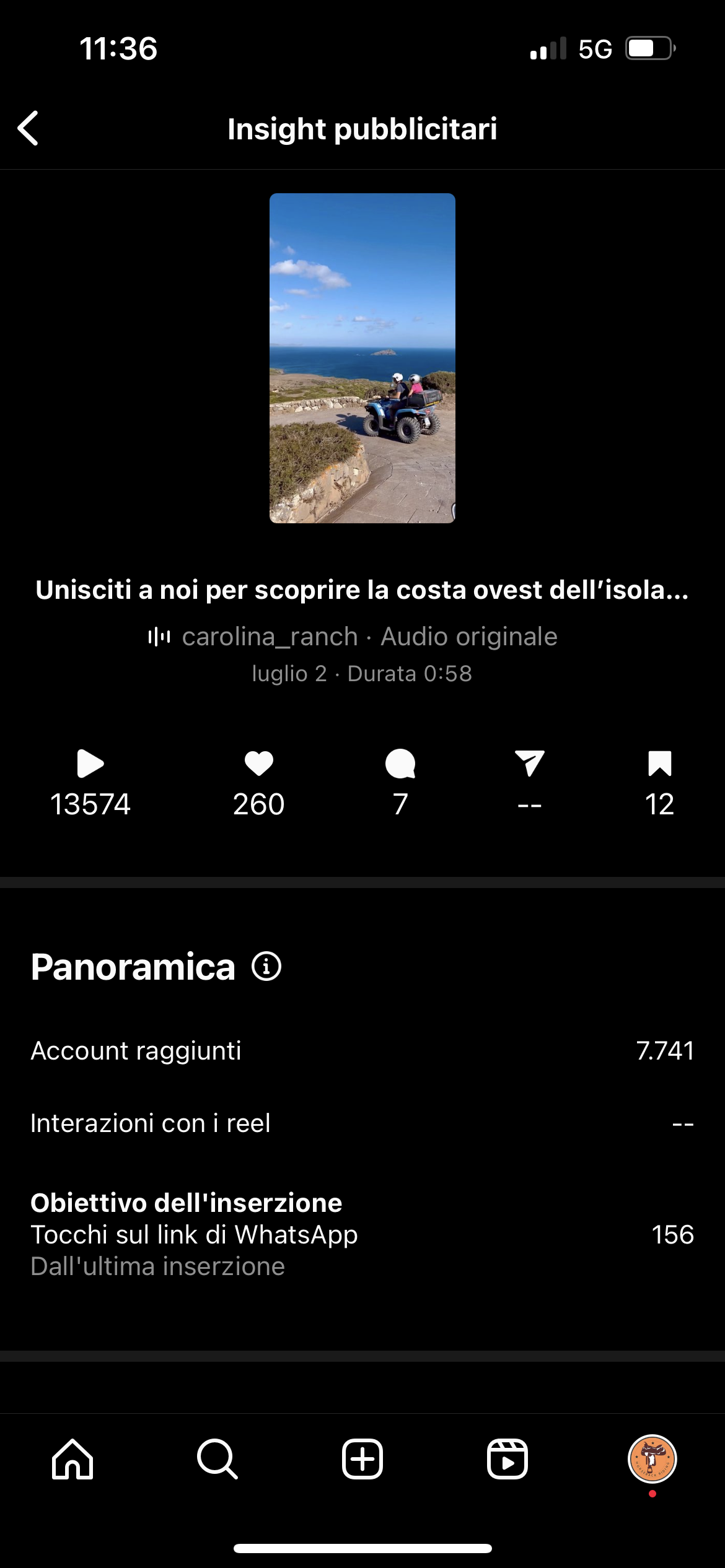Open the Search tab
This screenshot has height=1568, width=725.
[x=217, y=1459]
